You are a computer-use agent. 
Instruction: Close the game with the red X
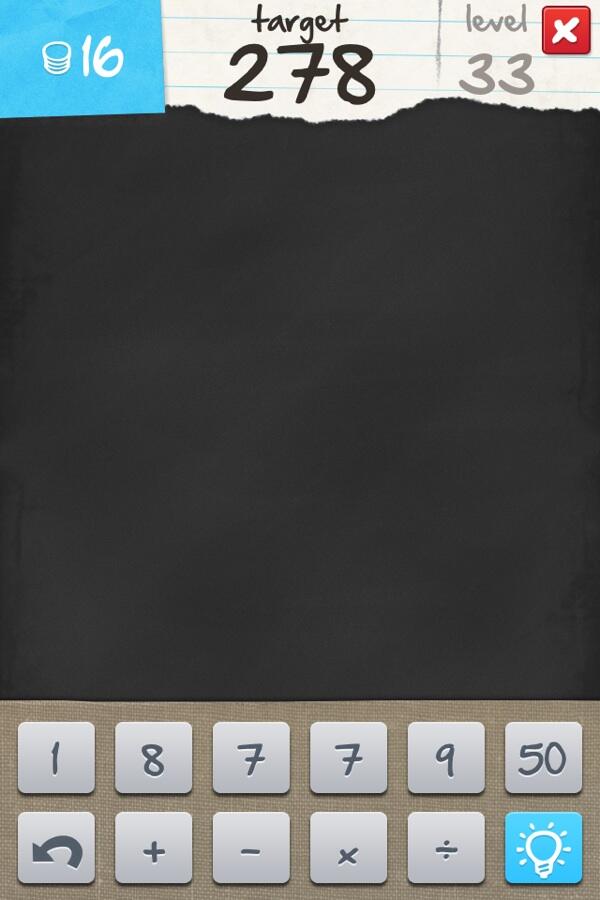click(566, 31)
